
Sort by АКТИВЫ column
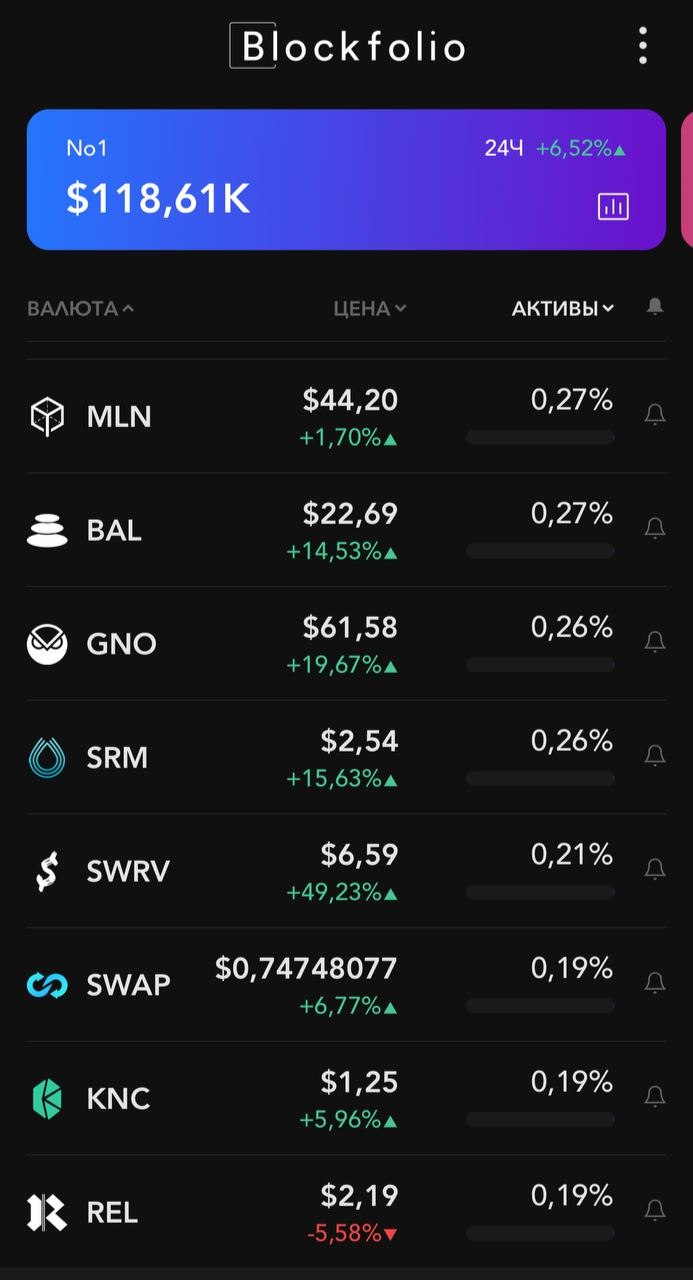(563, 308)
